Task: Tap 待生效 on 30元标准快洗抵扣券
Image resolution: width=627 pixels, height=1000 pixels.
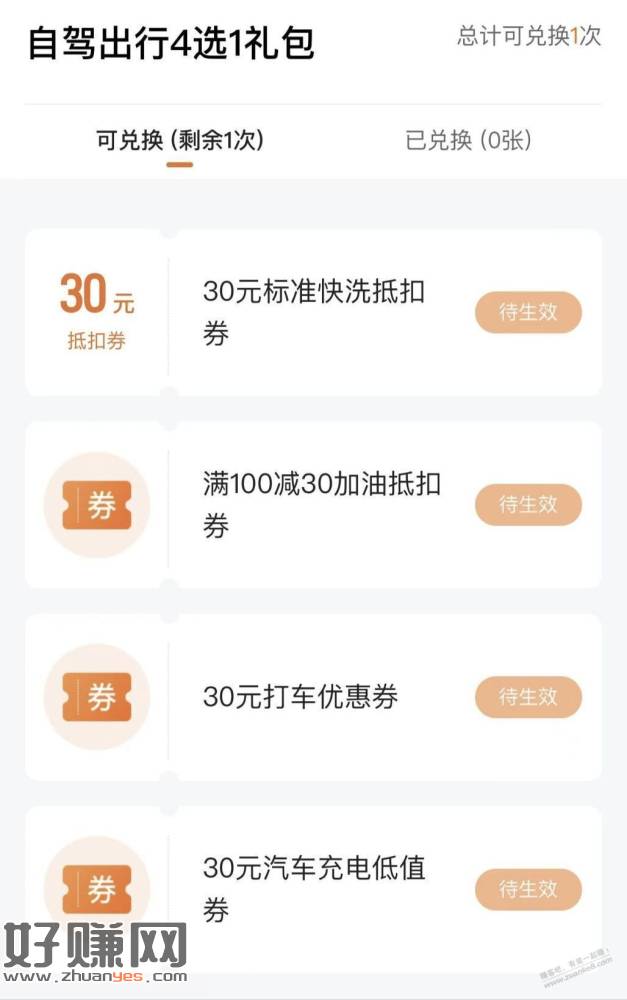Action: coord(528,313)
